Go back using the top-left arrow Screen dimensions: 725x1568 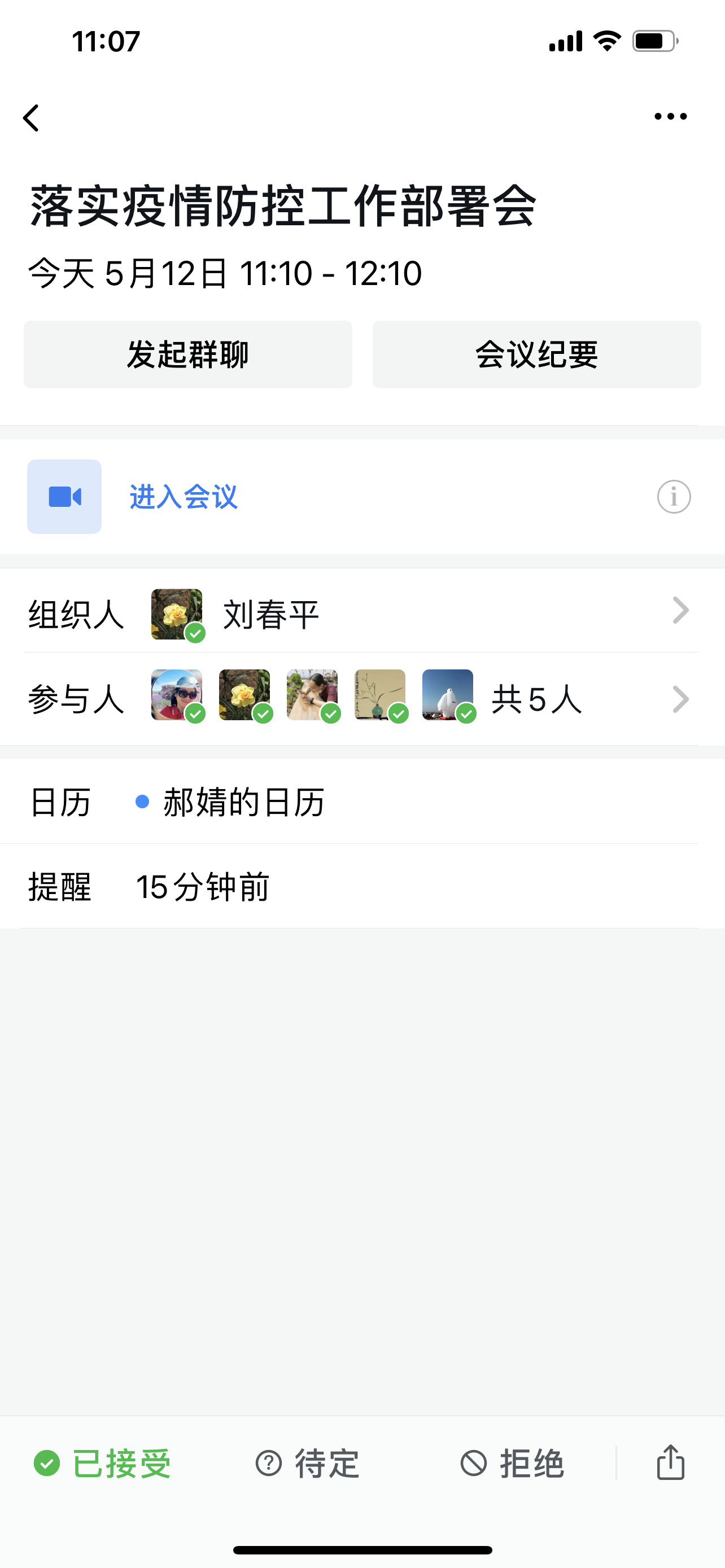[x=32, y=117]
